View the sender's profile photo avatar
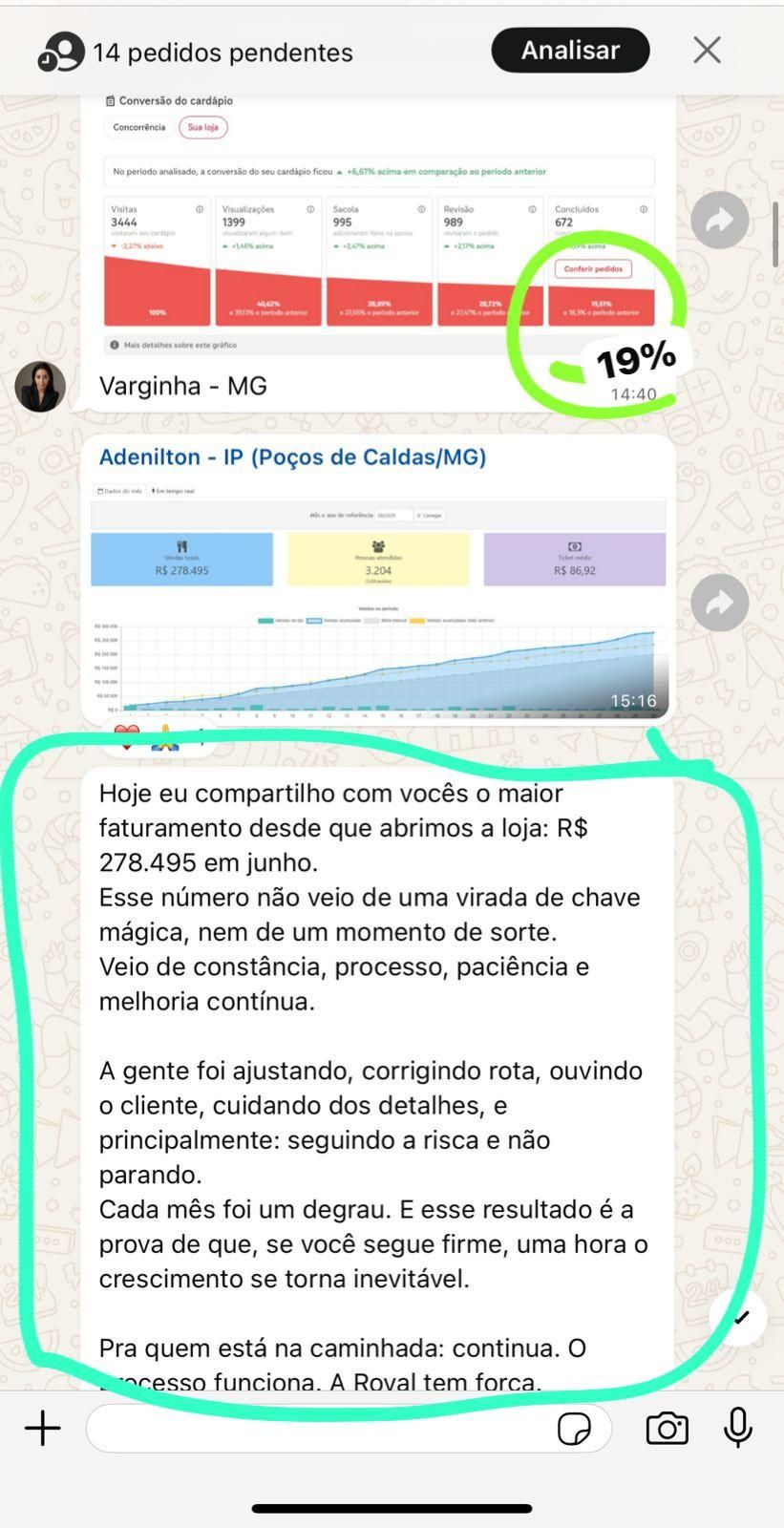The image size is (784, 1528). (x=40, y=387)
